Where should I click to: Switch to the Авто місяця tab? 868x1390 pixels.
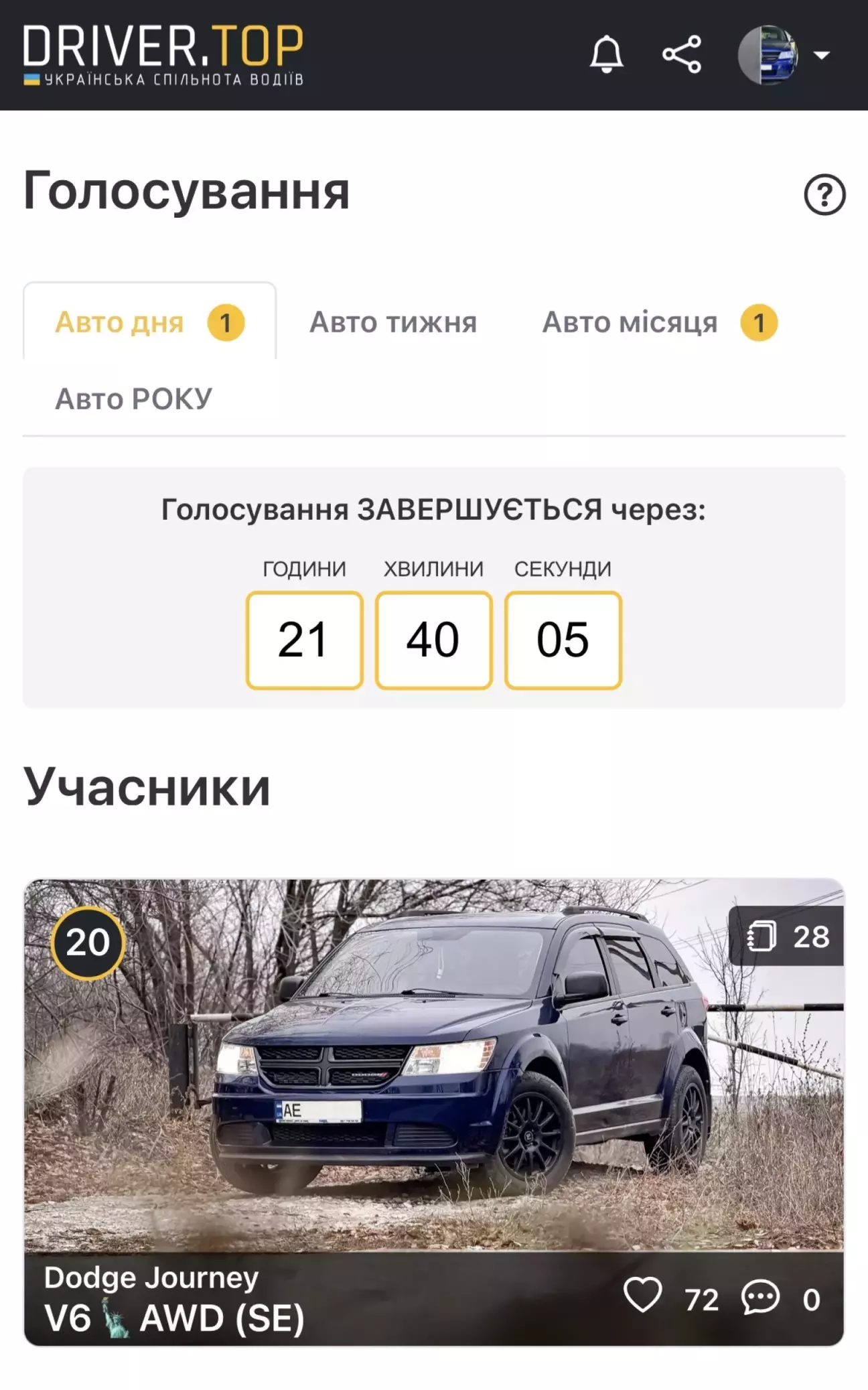click(658, 322)
